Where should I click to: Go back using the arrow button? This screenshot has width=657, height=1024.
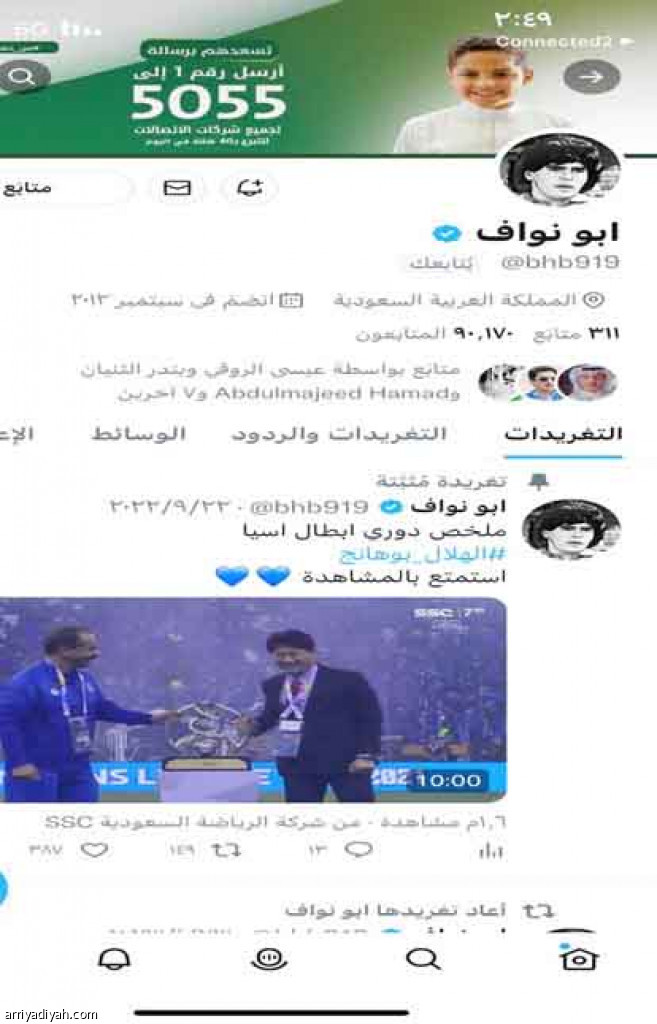592,76
